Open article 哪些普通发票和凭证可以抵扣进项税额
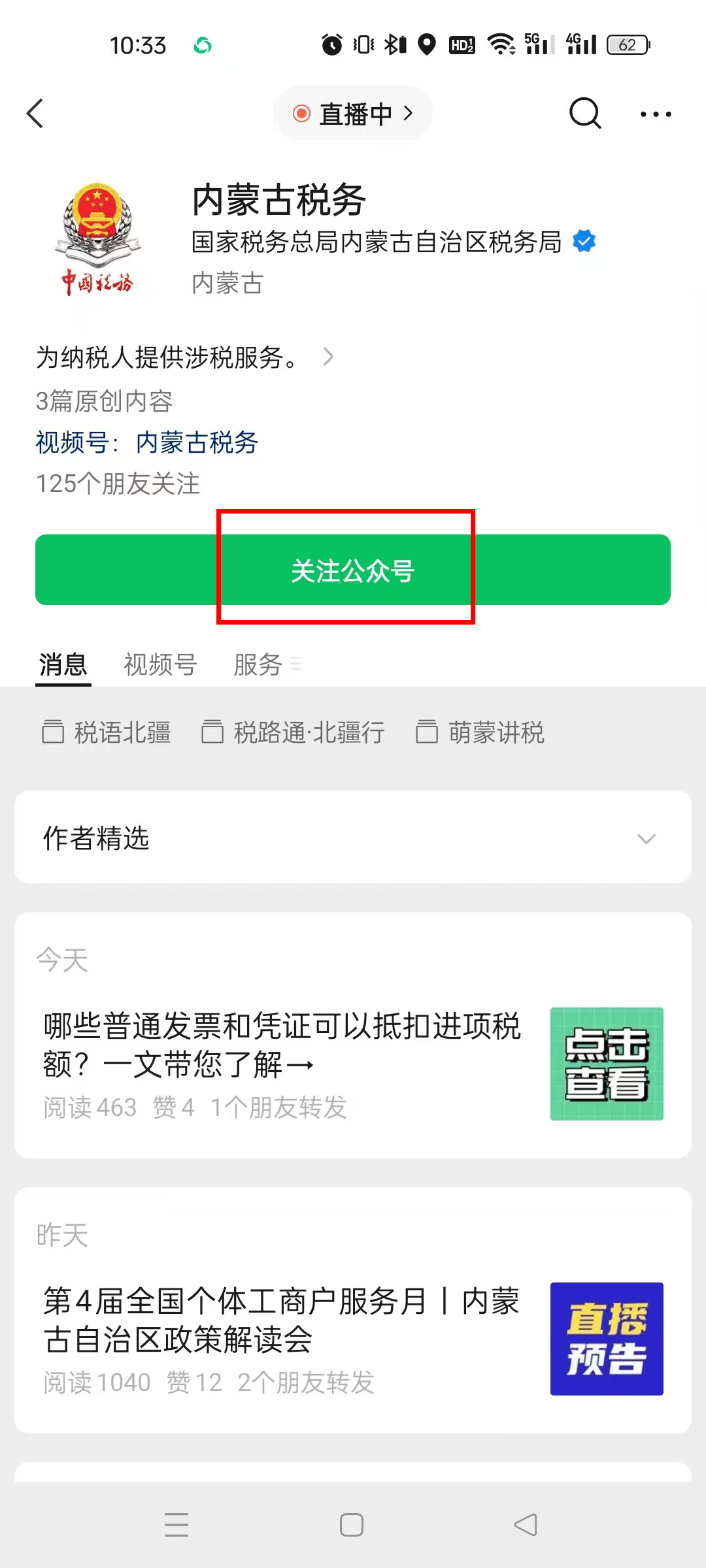This screenshot has width=706, height=1568. point(282,1045)
